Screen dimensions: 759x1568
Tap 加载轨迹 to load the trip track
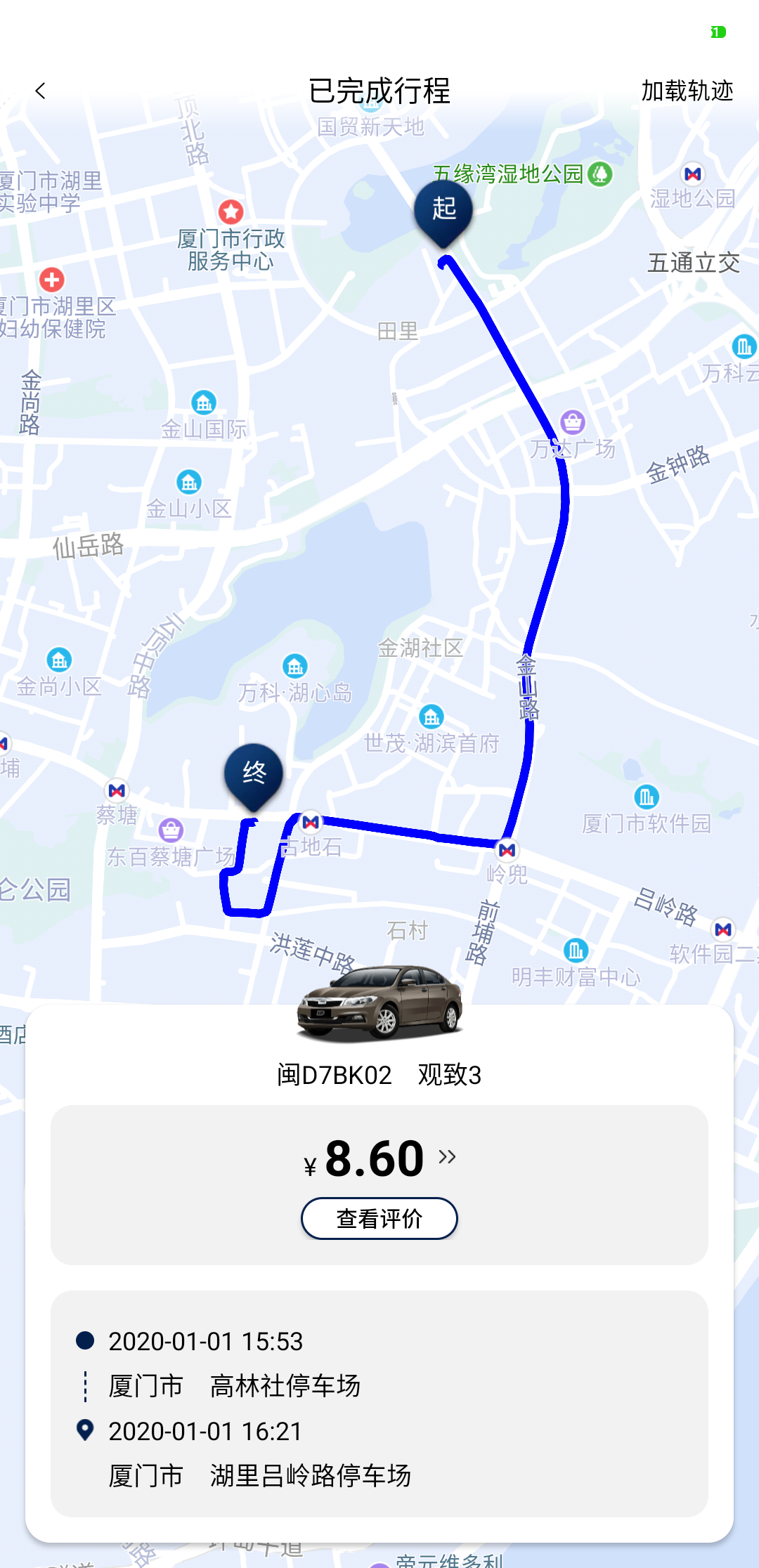point(687,91)
